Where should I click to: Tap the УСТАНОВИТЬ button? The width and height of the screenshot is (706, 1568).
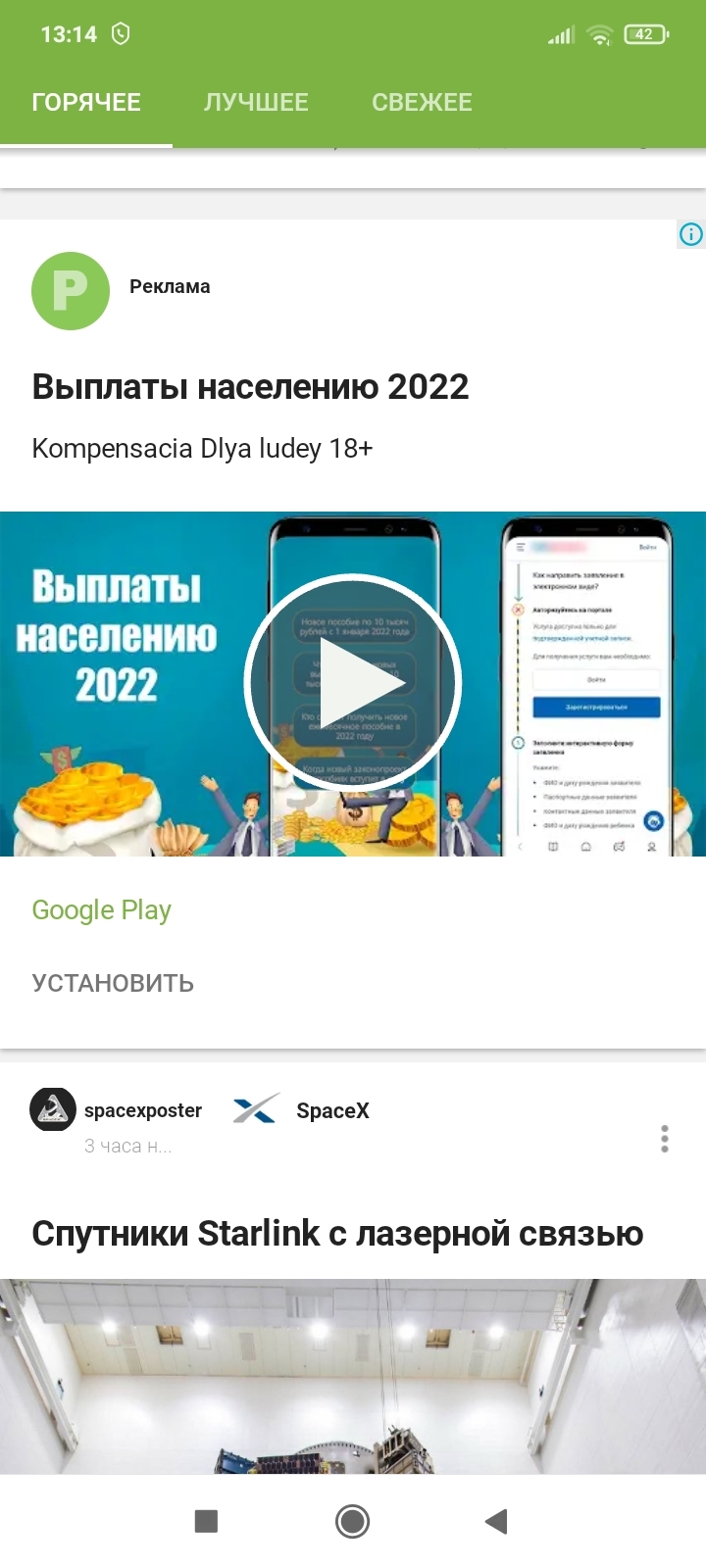[x=113, y=983]
